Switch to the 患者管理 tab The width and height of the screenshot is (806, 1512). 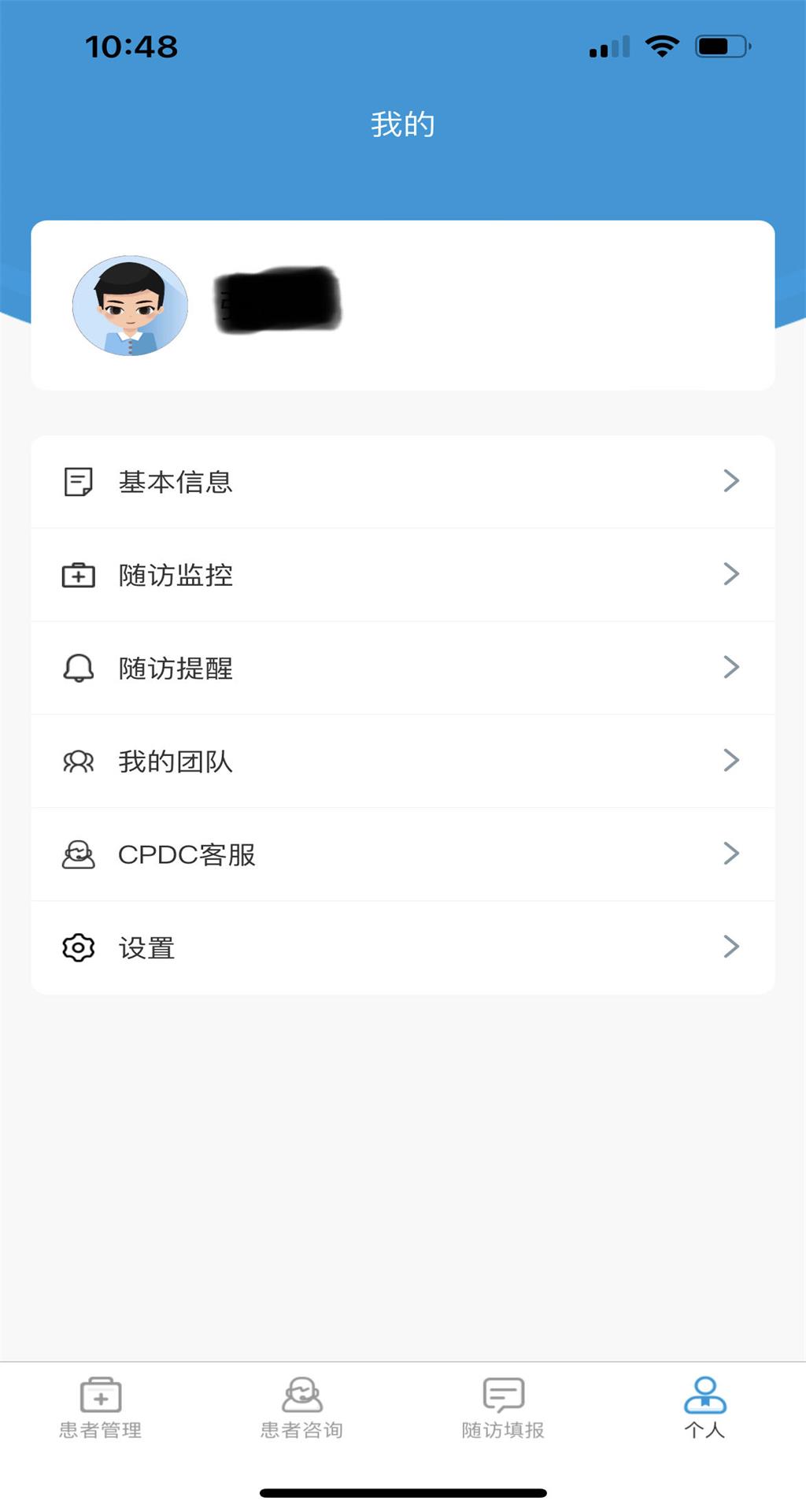(101, 1408)
